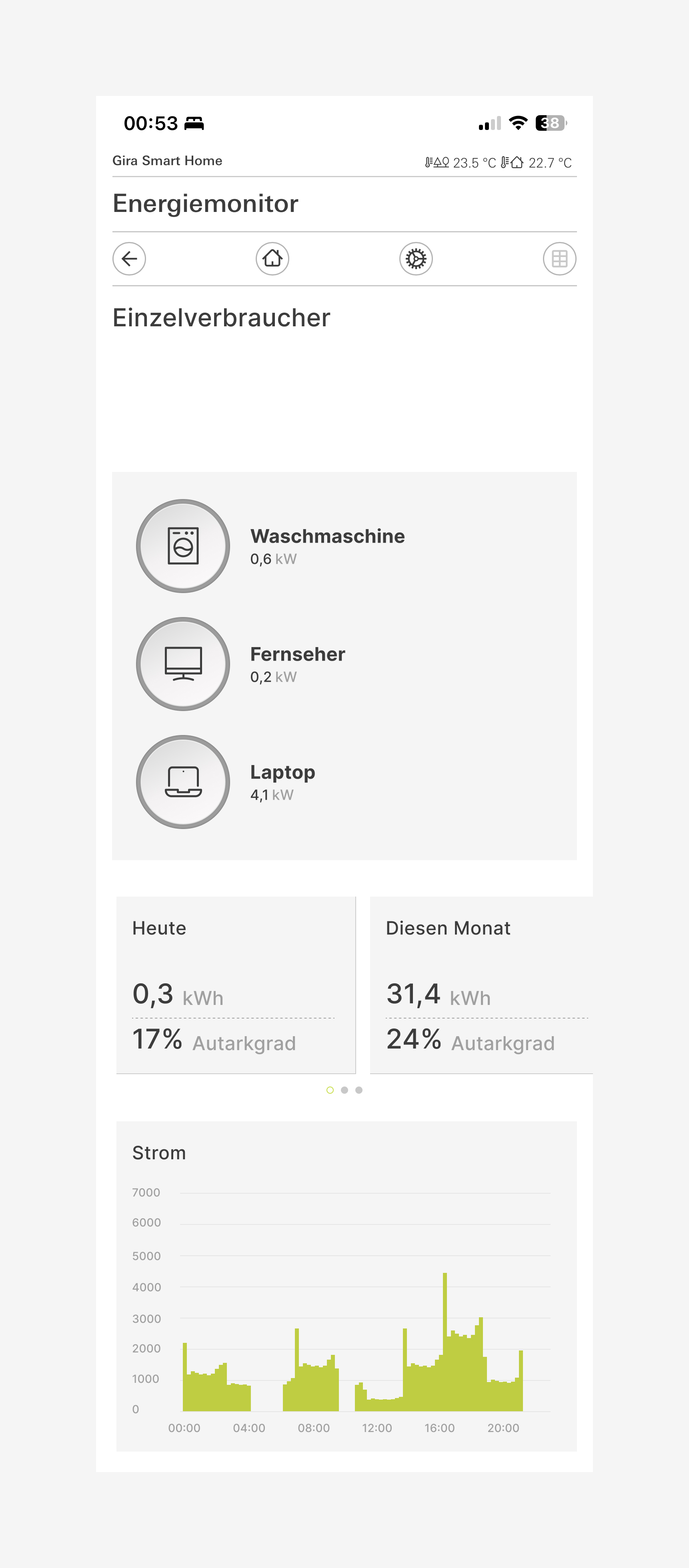
Task: Go back with the arrow button
Action: [129, 259]
